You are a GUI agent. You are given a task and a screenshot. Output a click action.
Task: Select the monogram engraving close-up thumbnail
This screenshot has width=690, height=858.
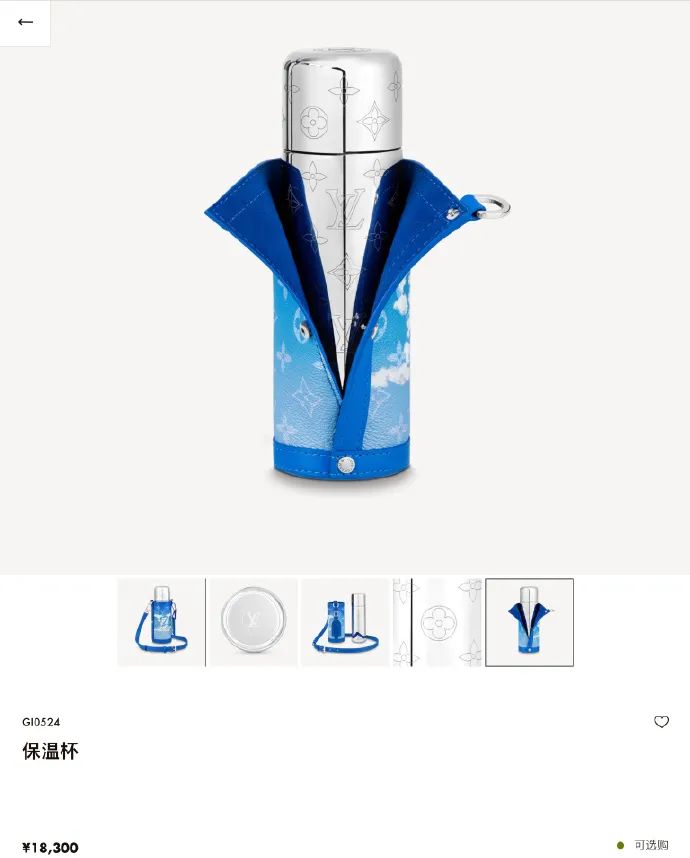[437, 622]
